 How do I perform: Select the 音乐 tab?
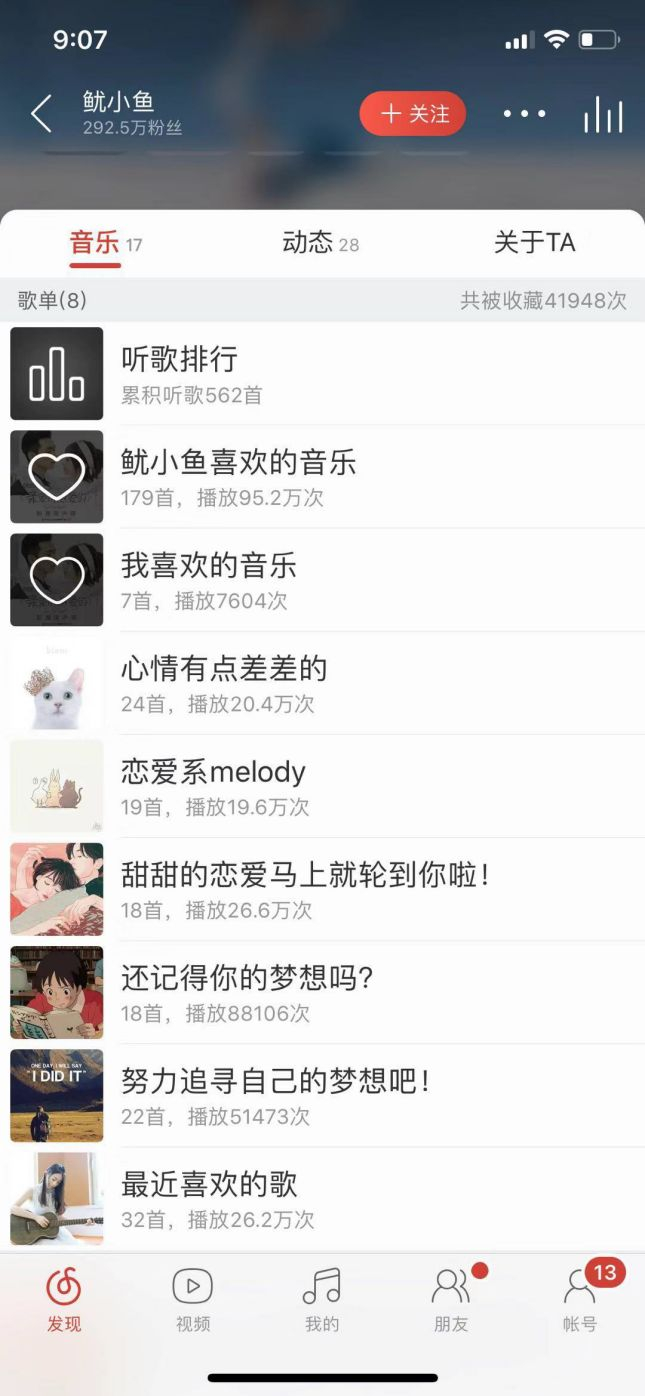tap(105, 243)
